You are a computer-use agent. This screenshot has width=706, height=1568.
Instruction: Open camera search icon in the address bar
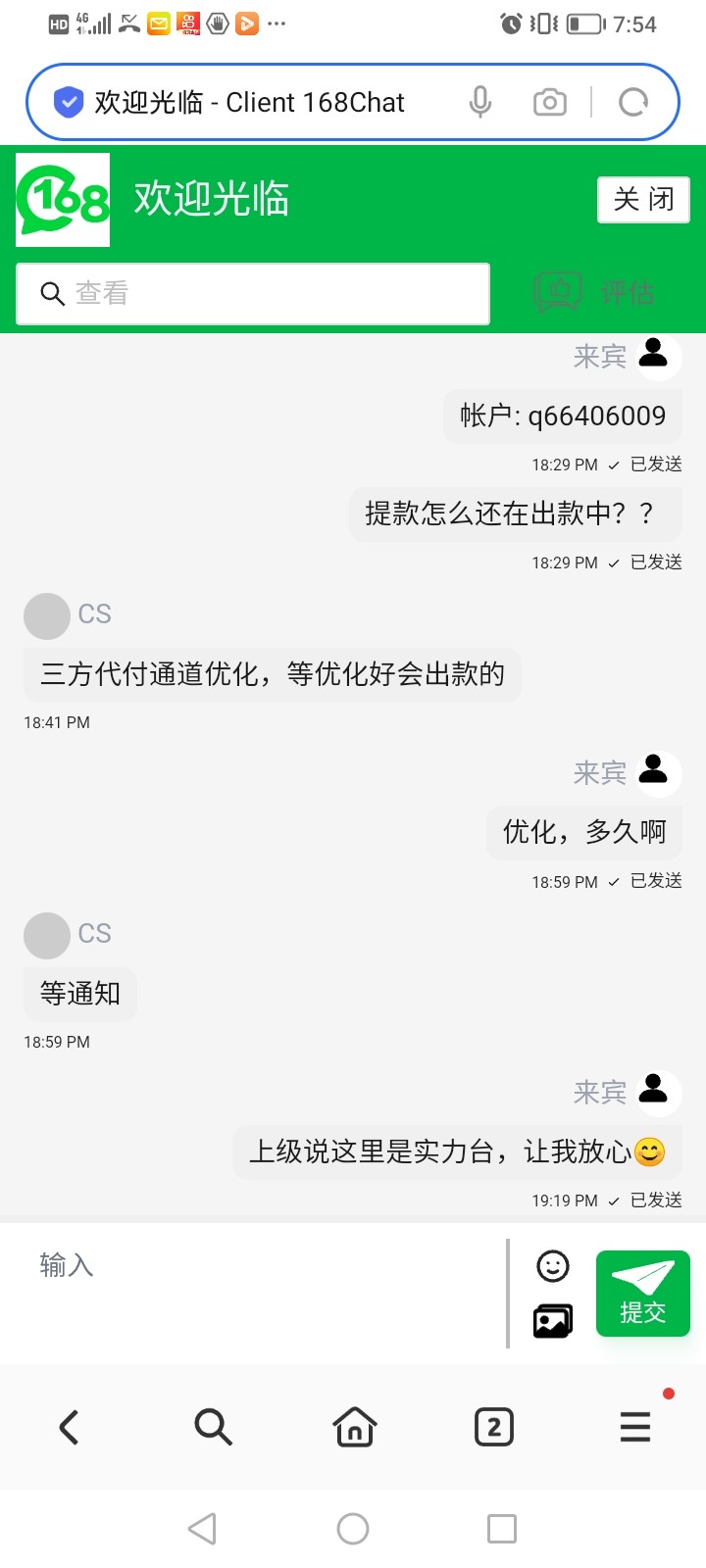(549, 101)
